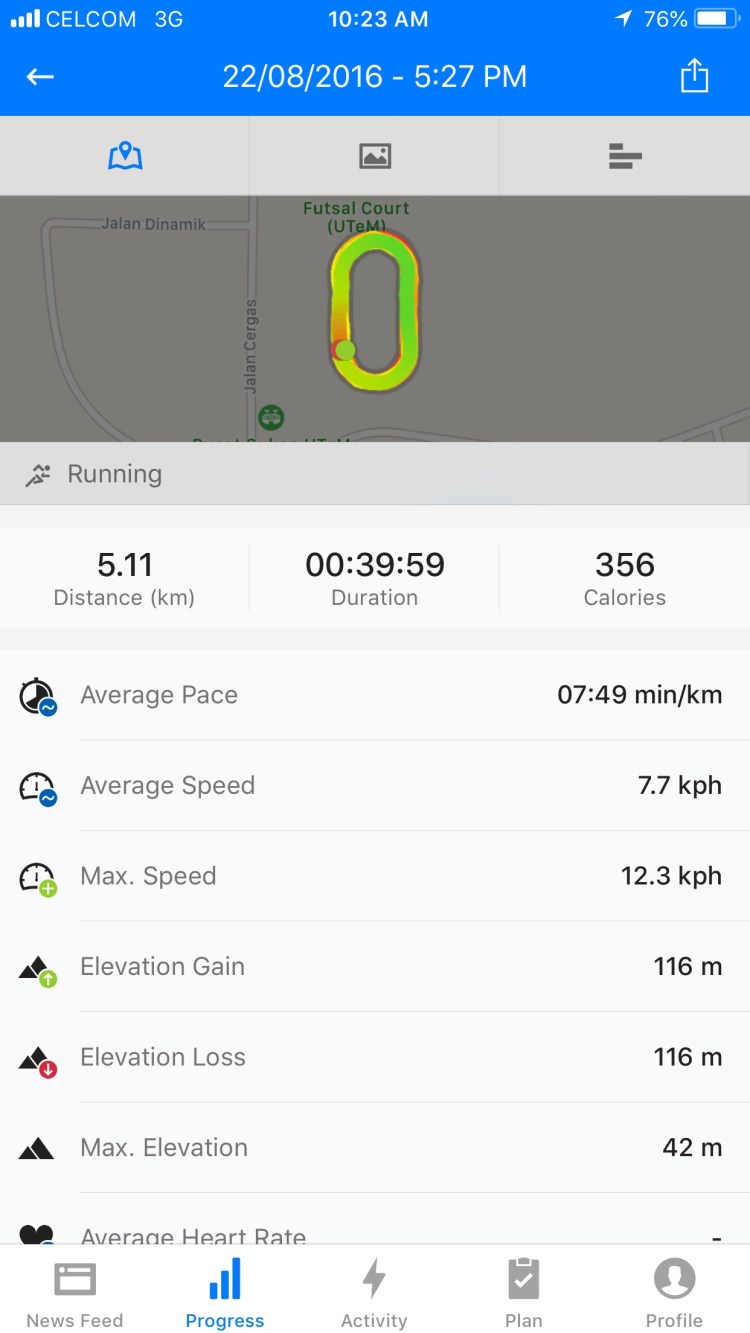Open the route map of the run
The width and height of the screenshot is (750, 1333).
(x=374, y=318)
